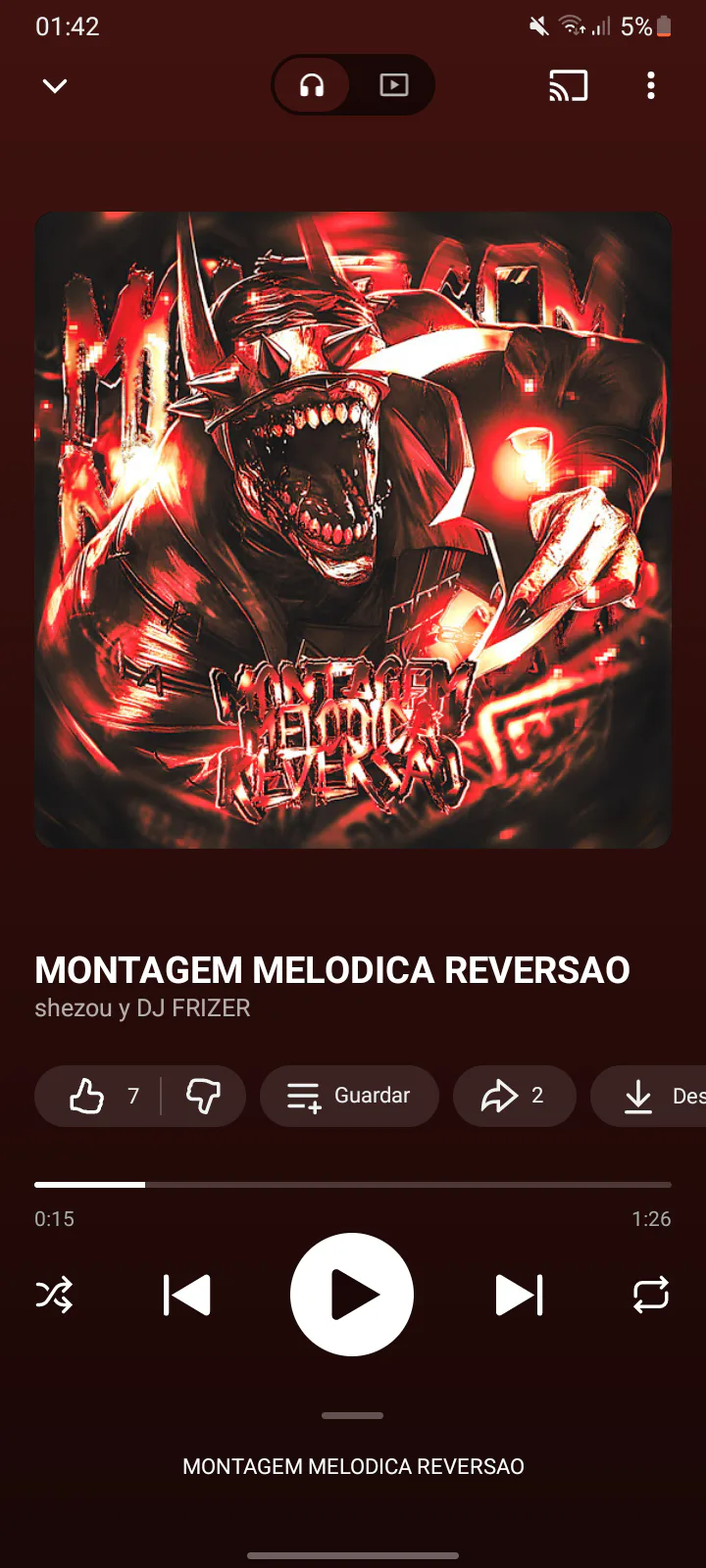Open the artist link shezou y DJ FRIZER
The height and width of the screenshot is (1568, 706).
pyautogui.click(x=143, y=1008)
